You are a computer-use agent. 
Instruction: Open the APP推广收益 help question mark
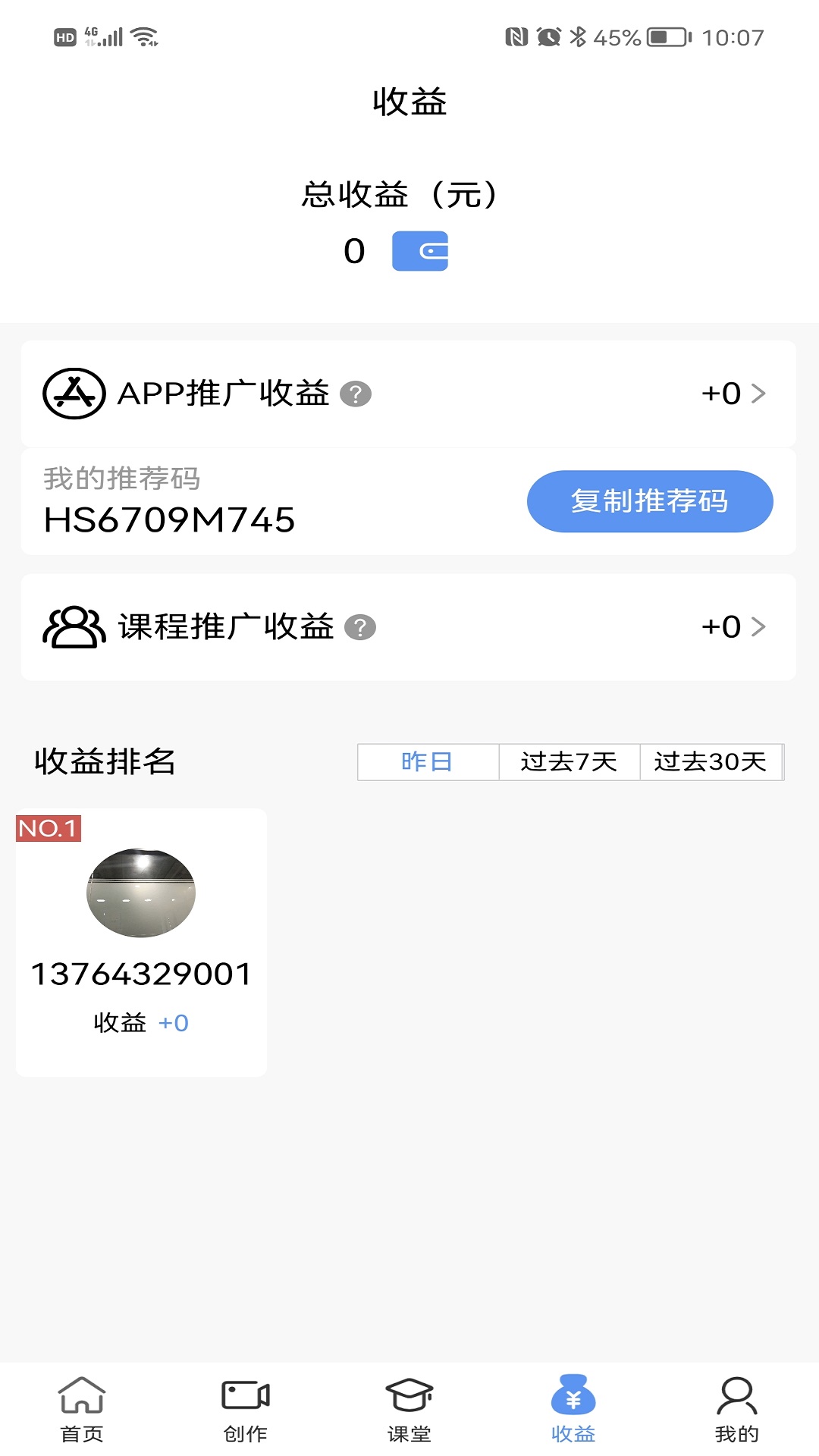click(356, 394)
